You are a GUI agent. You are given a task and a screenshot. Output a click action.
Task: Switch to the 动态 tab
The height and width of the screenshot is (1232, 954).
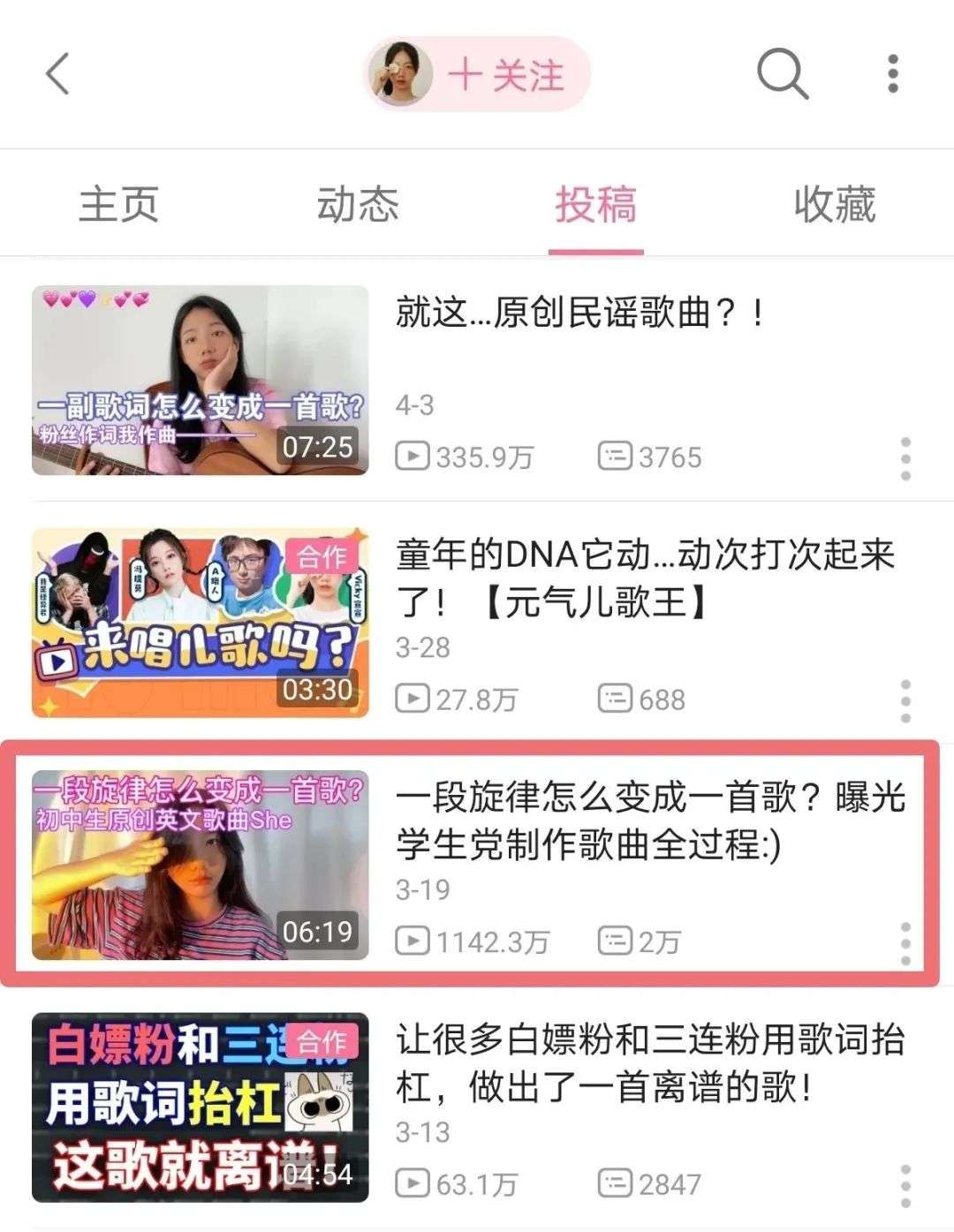[x=358, y=205]
